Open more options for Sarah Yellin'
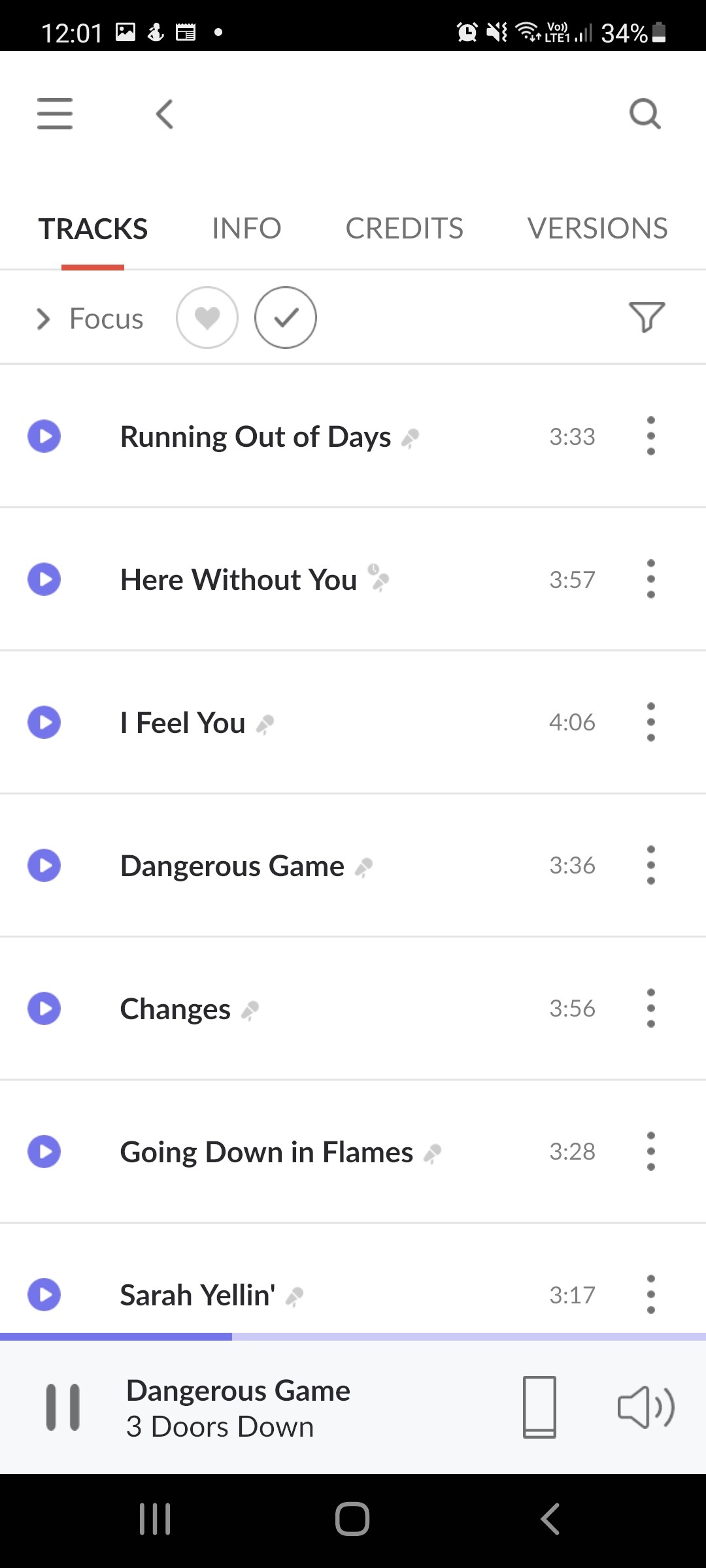This screenshot has height=1568, width=706. tap(650, 1294)
